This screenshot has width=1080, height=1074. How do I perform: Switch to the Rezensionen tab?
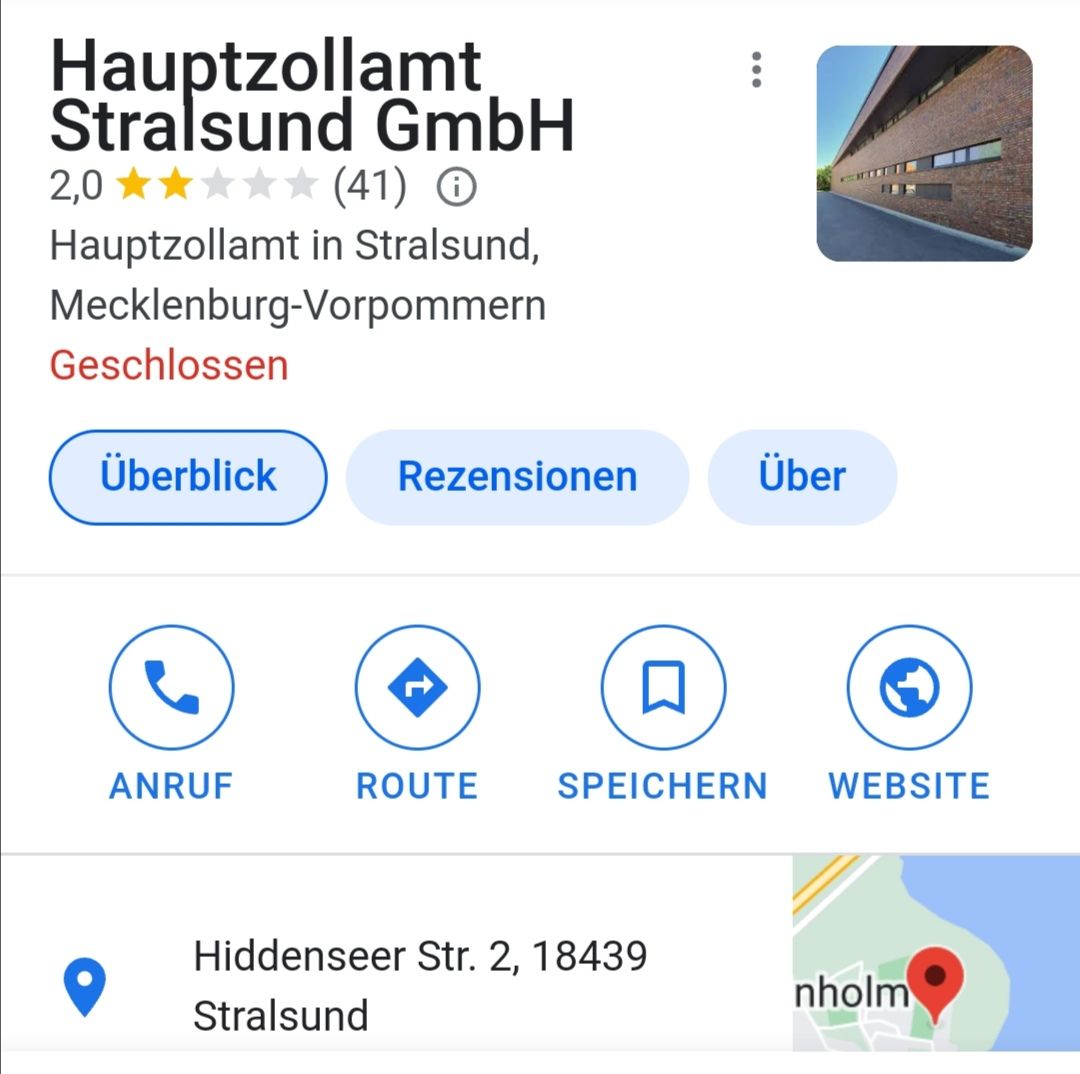click(x=517, y=477)
